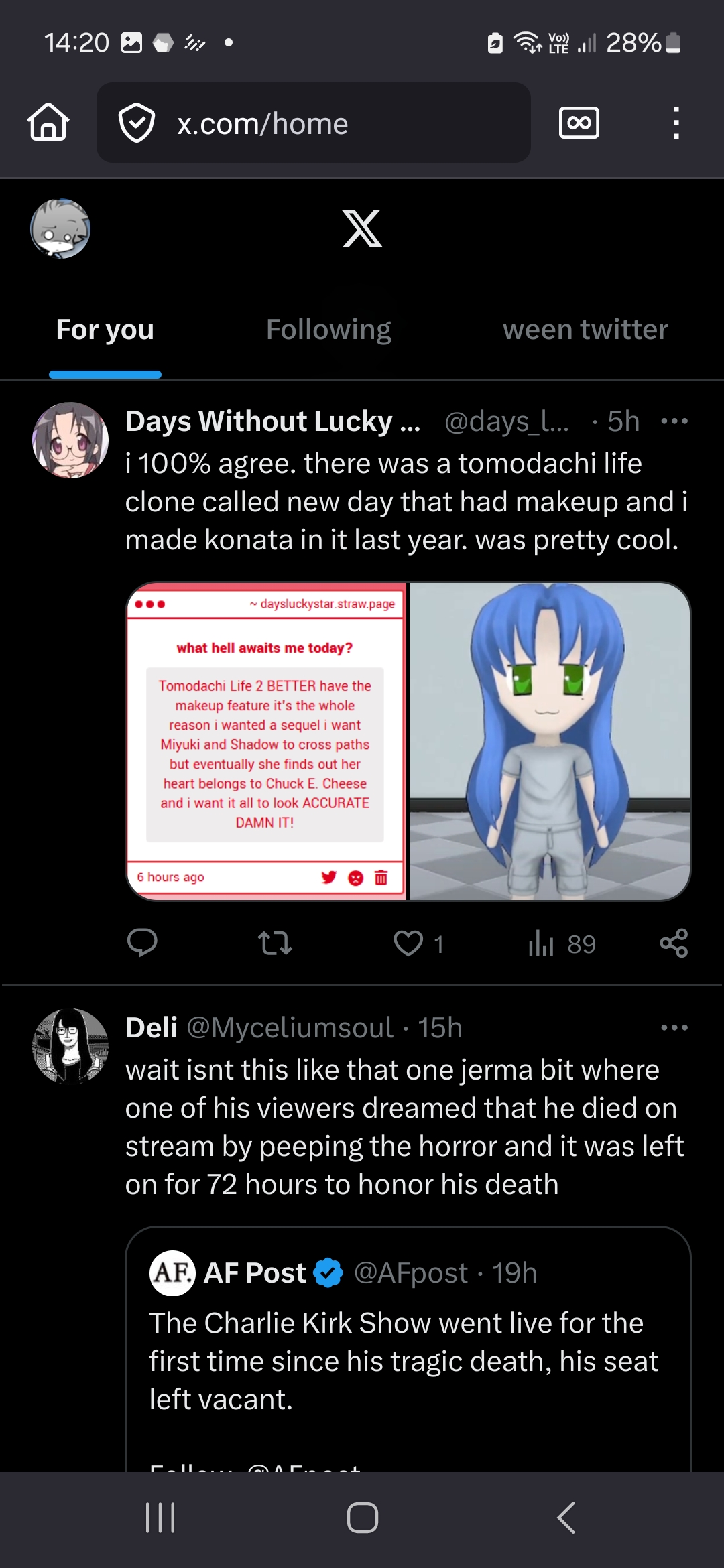Select the For you tab
Image resolution: width=724 pixels, height=1568 pixels.
click(x=105, y=330)
